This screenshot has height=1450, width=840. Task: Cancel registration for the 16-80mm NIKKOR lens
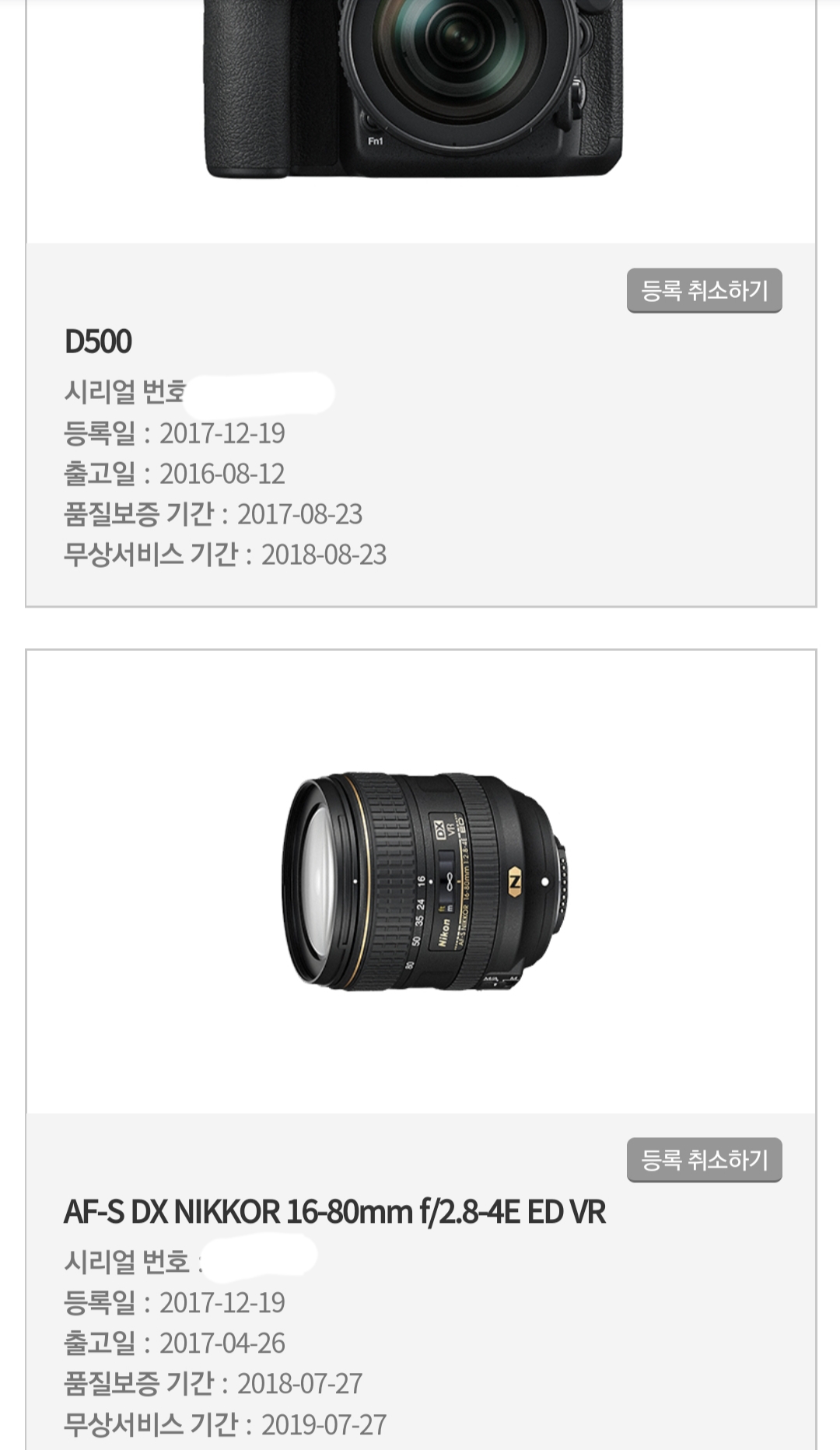[704, 1161]
